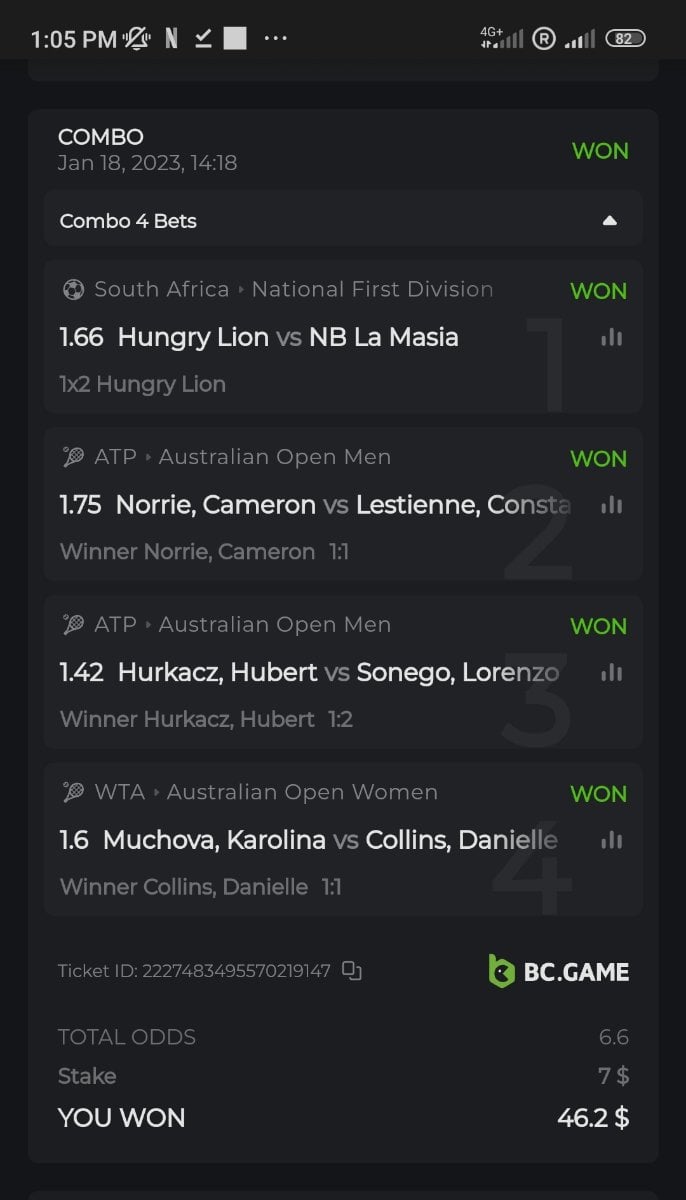Open stats for Hurkacz vs Sonego match
Screen dimensions: 686x1200
(611, 673)
